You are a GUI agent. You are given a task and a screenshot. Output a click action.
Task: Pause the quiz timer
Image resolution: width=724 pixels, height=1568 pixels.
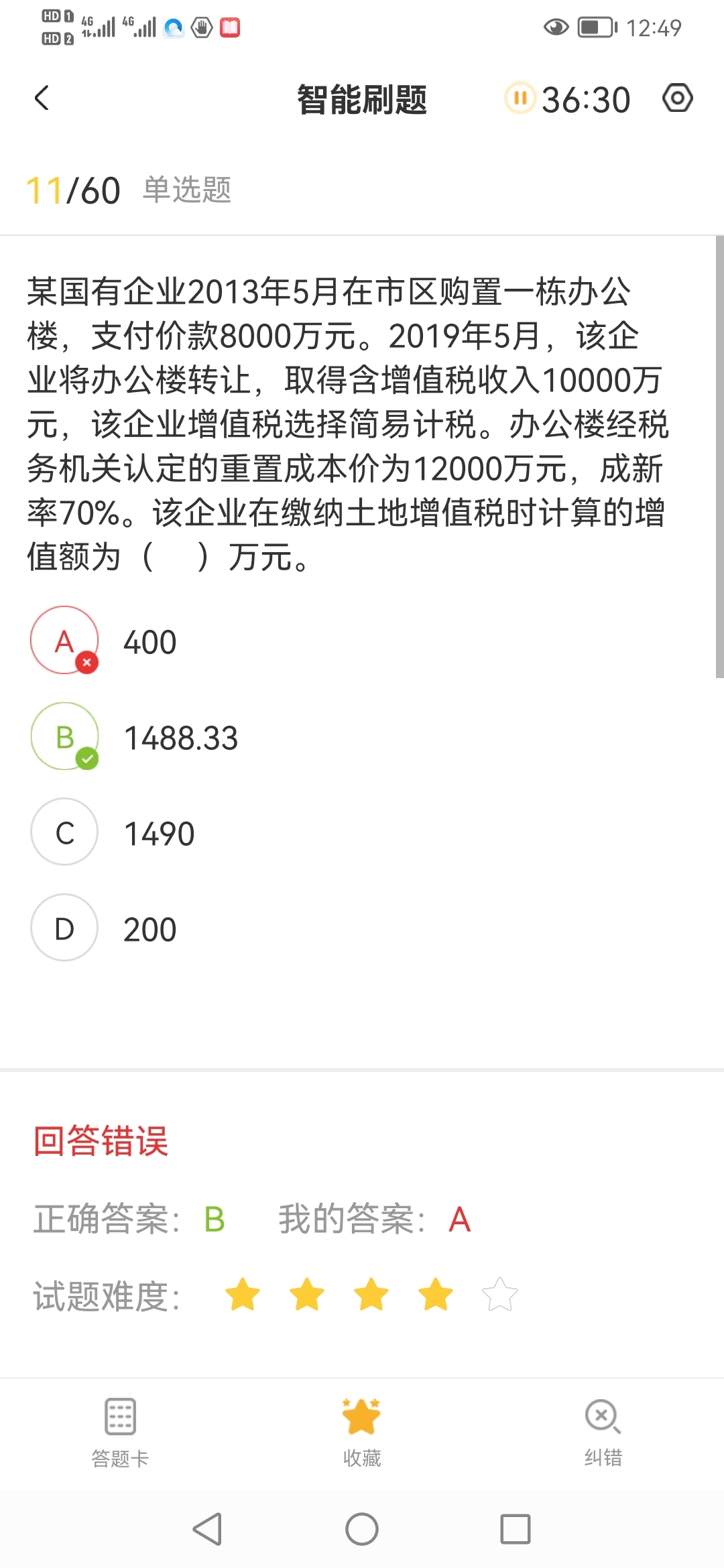click(520, 99)
